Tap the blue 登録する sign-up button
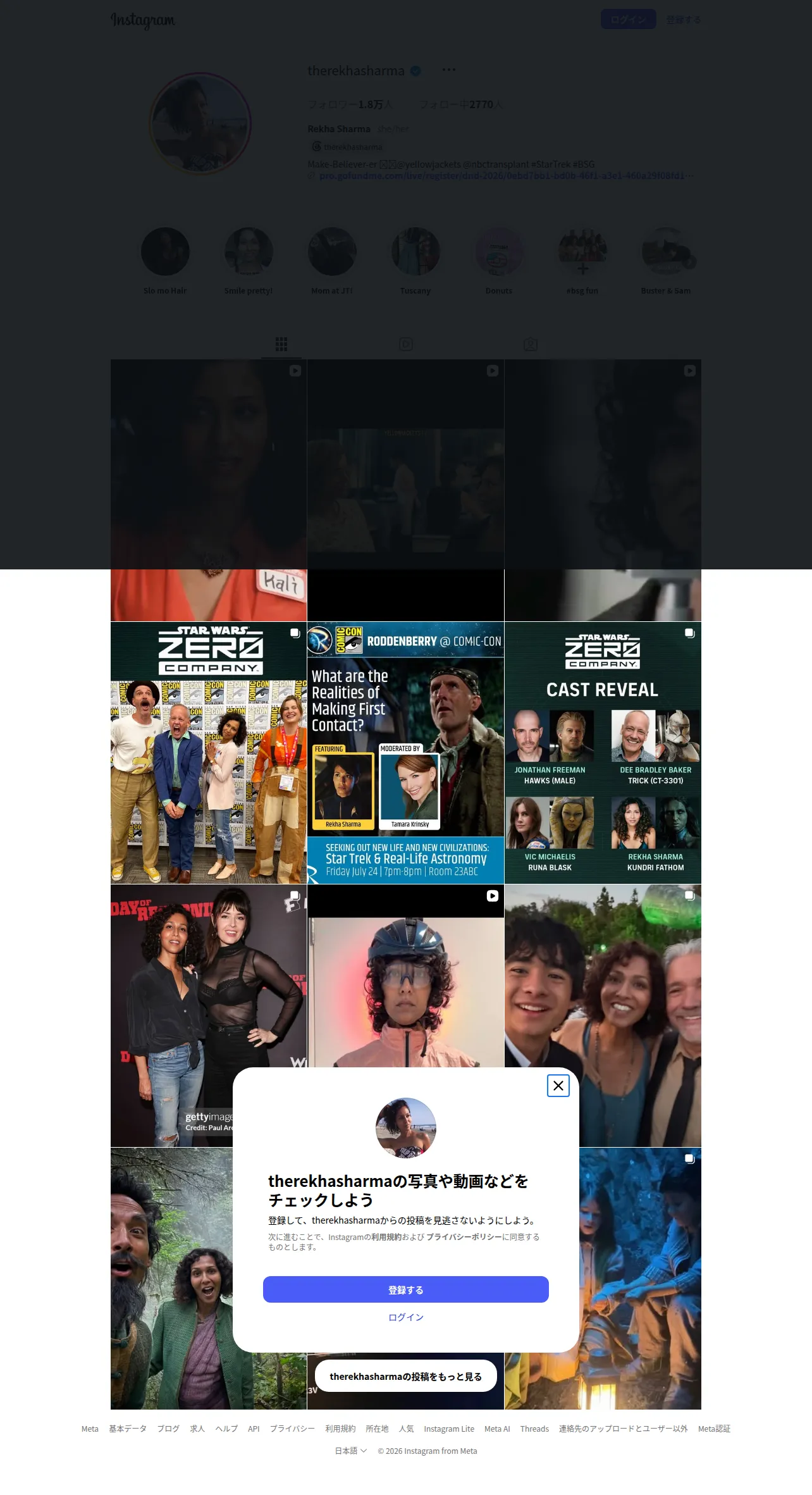Screen dimensions: 812x1495 point(406,1289)
